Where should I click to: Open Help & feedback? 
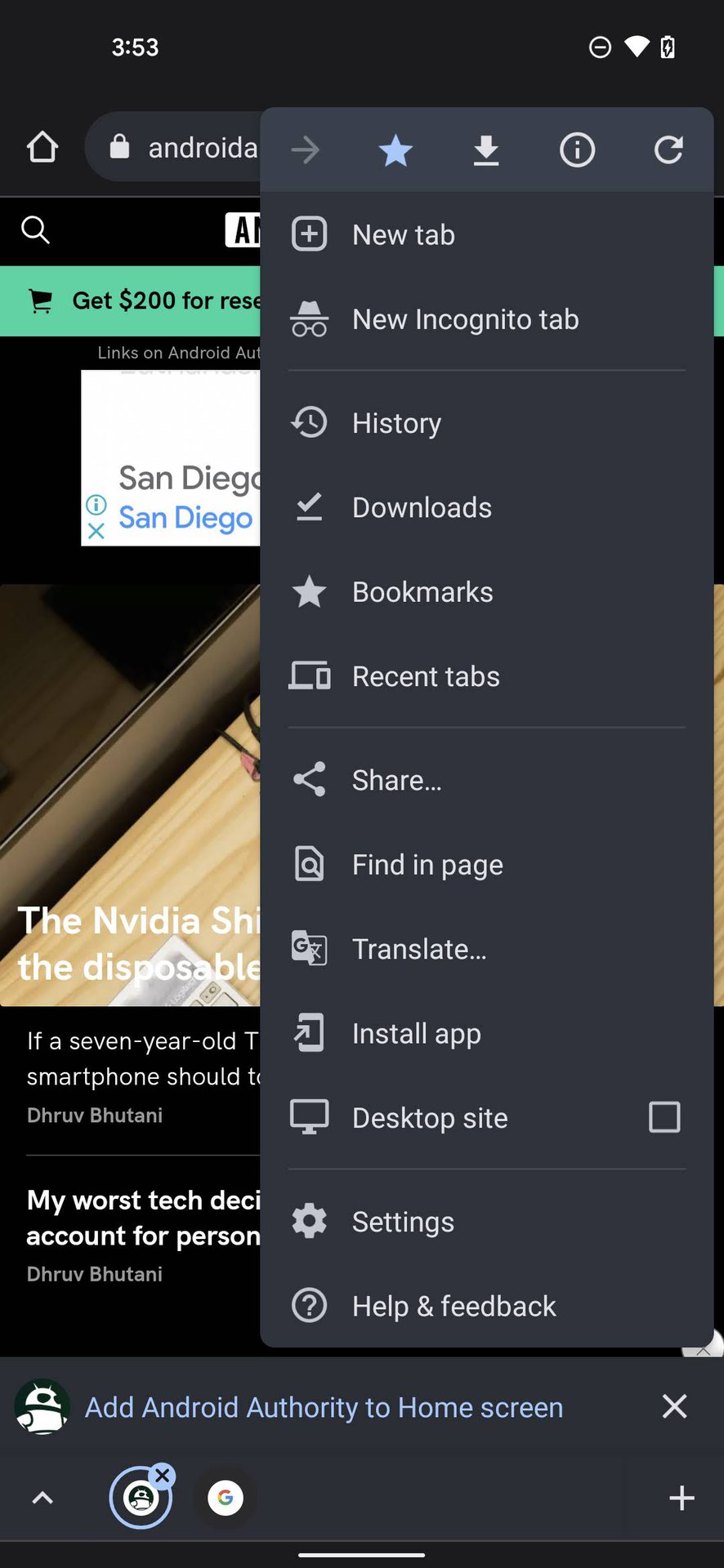pyautogui.click(x=454, y=1307)
